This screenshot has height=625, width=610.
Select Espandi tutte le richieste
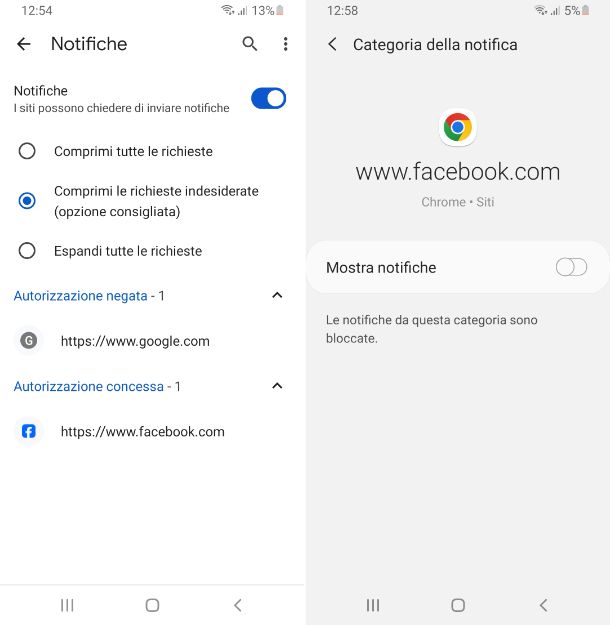[x=27, y=251]
